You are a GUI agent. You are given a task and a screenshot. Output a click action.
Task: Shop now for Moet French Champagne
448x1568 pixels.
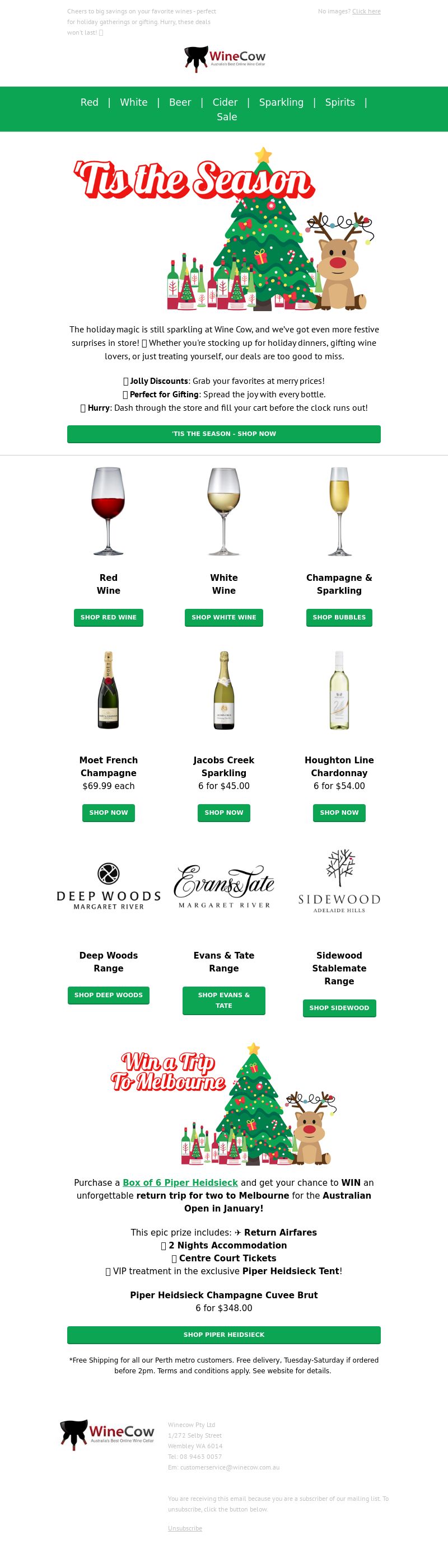click(109, 813)
